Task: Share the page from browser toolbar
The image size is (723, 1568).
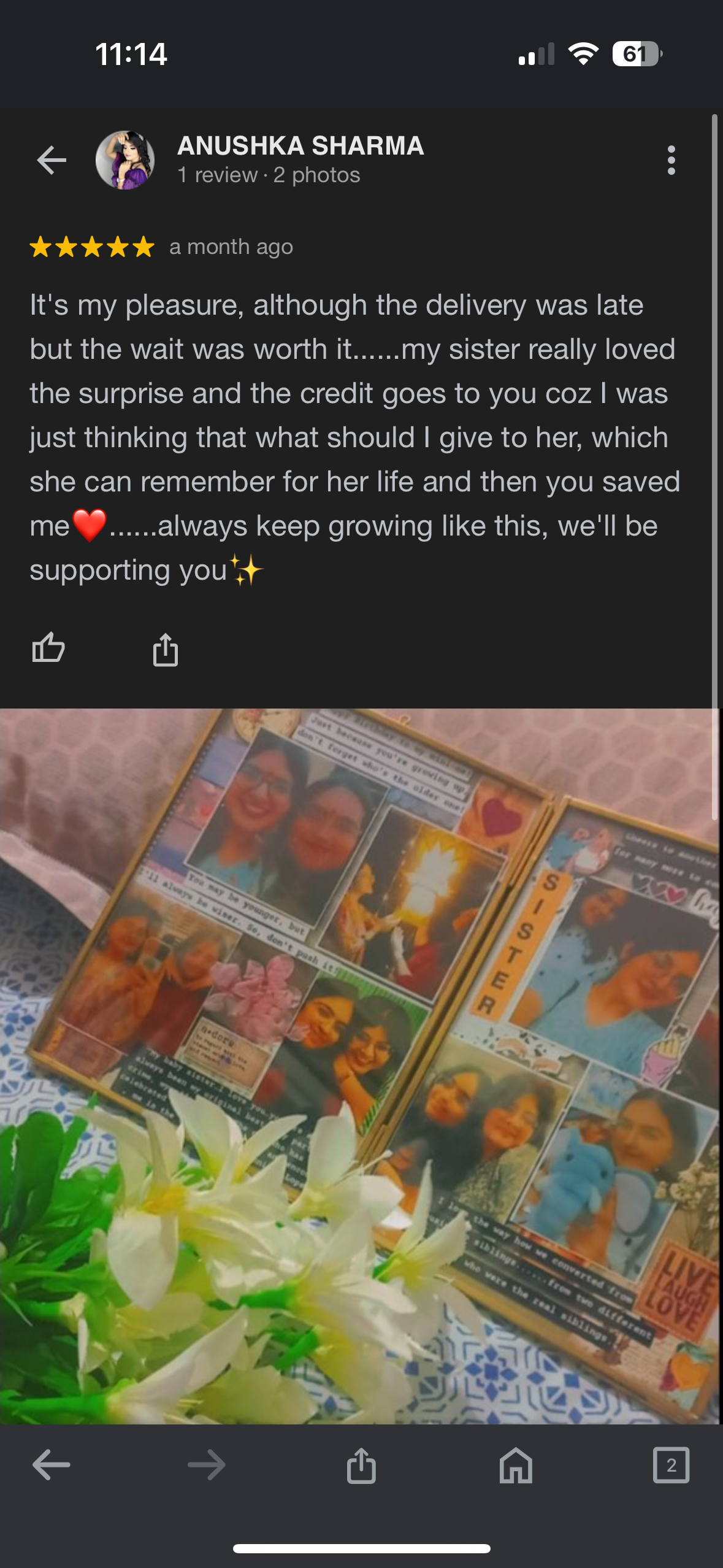Action: point(361,1465)
